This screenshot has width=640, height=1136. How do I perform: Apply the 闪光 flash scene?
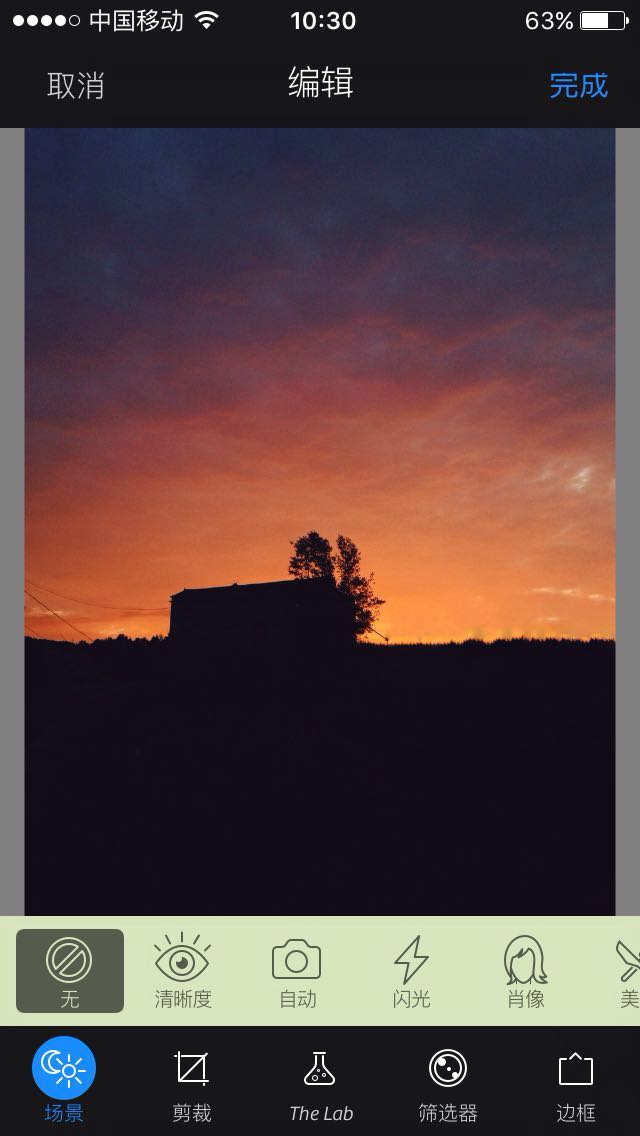[411, 971]
